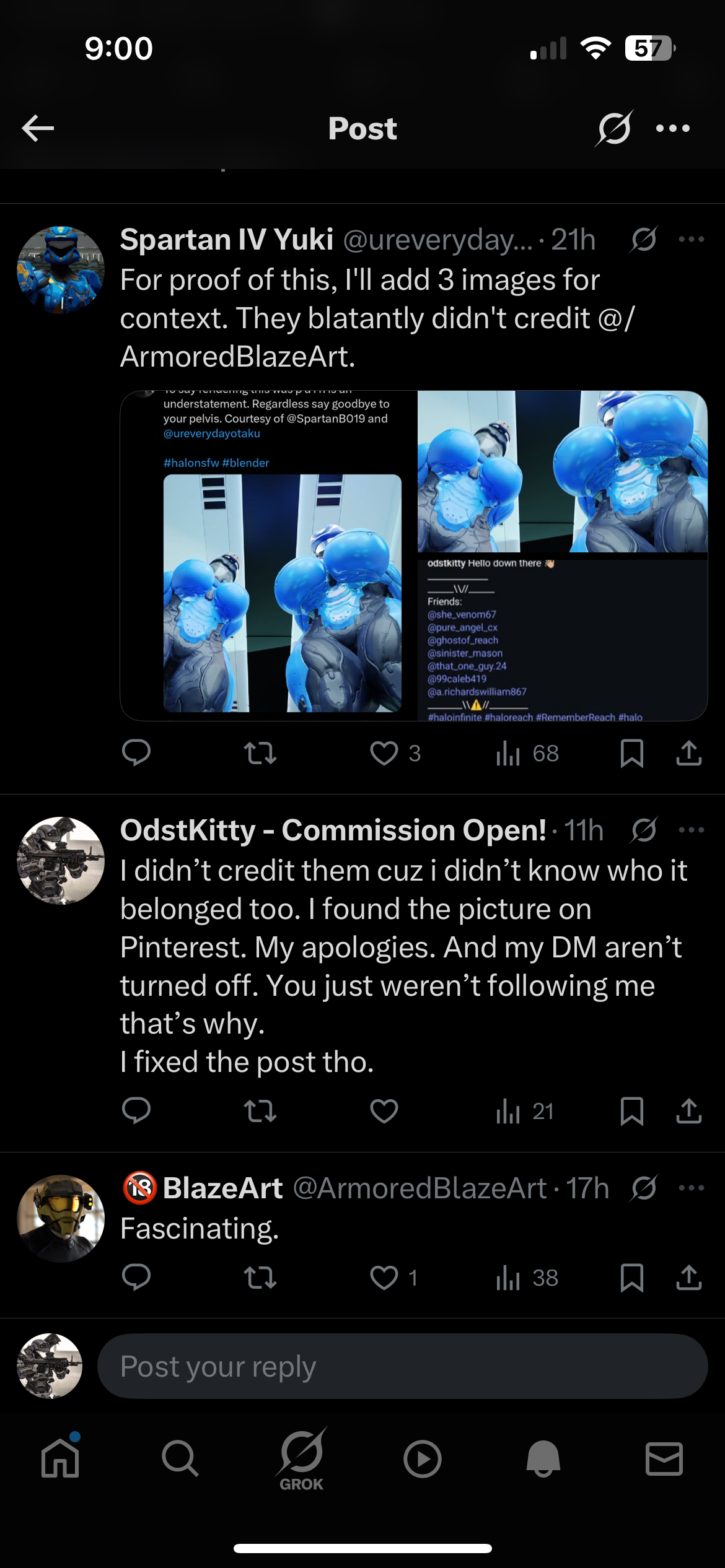This screenshot has height=1568, width=725.
Task: Like BlazeArt's "Fascinating." reply
Action: click(x=384, y=1278)
